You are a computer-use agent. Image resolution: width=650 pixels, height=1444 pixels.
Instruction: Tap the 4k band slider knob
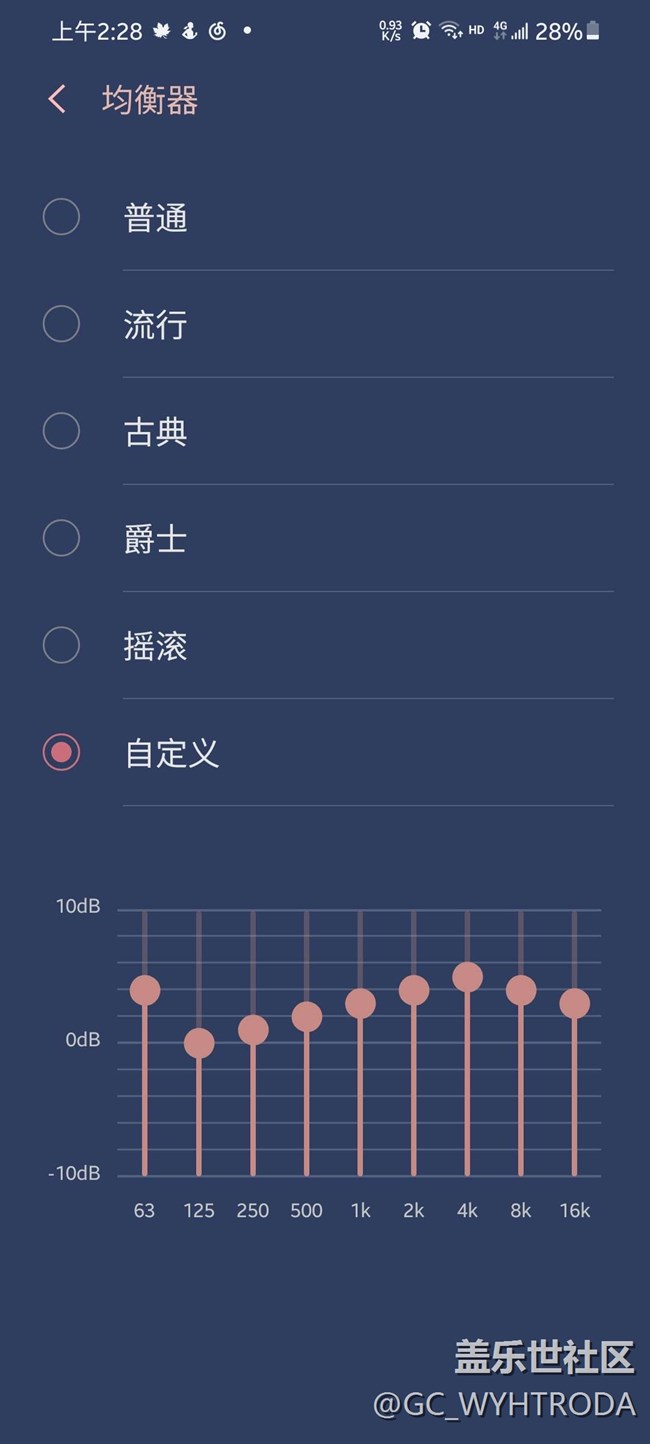click(x=467, y=977)
